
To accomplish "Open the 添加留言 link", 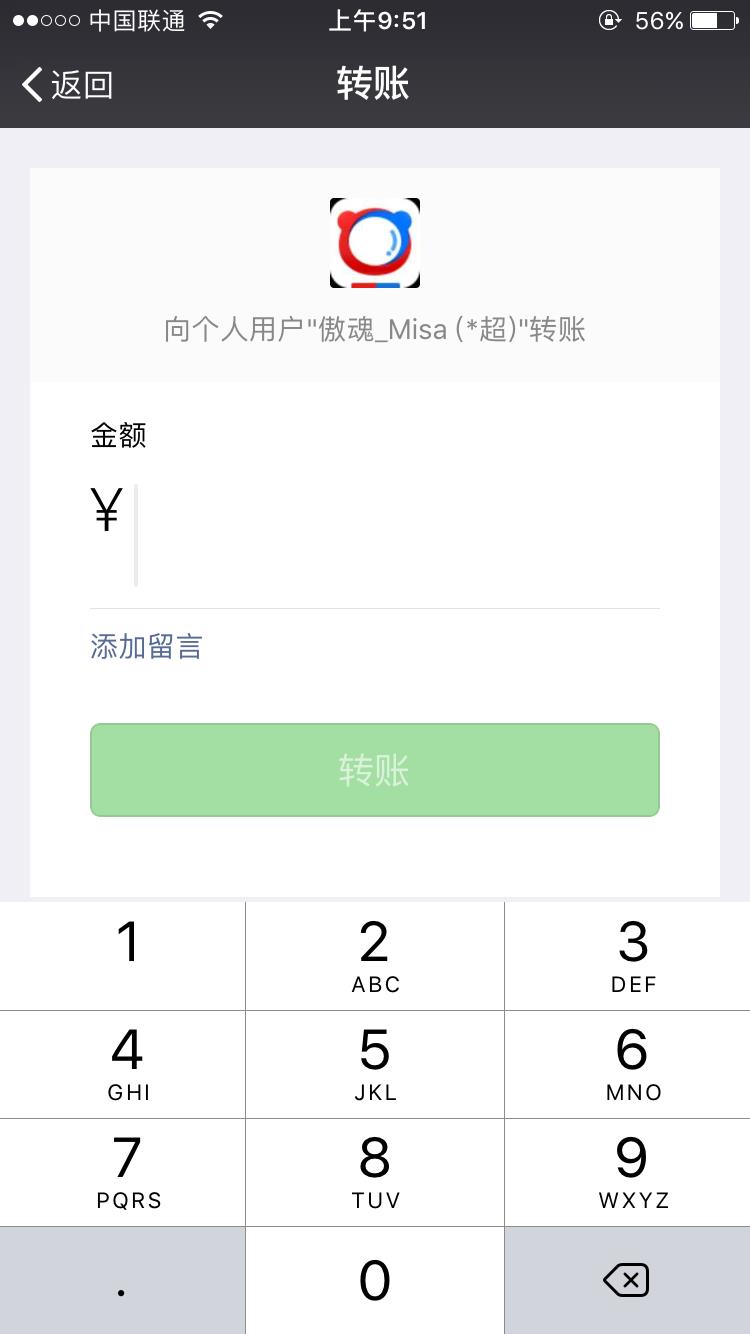I will click(146, 647).
